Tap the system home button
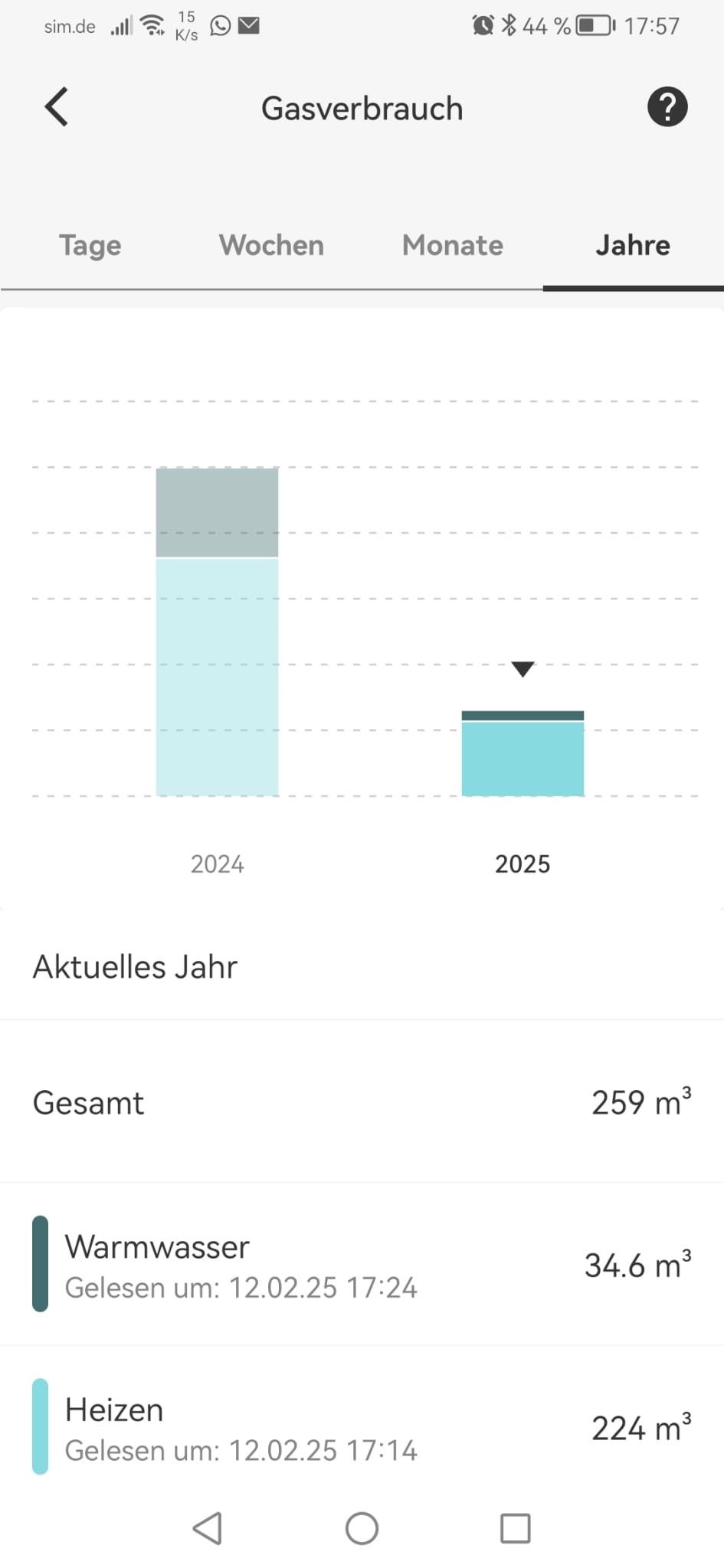 pos(362,1528)
